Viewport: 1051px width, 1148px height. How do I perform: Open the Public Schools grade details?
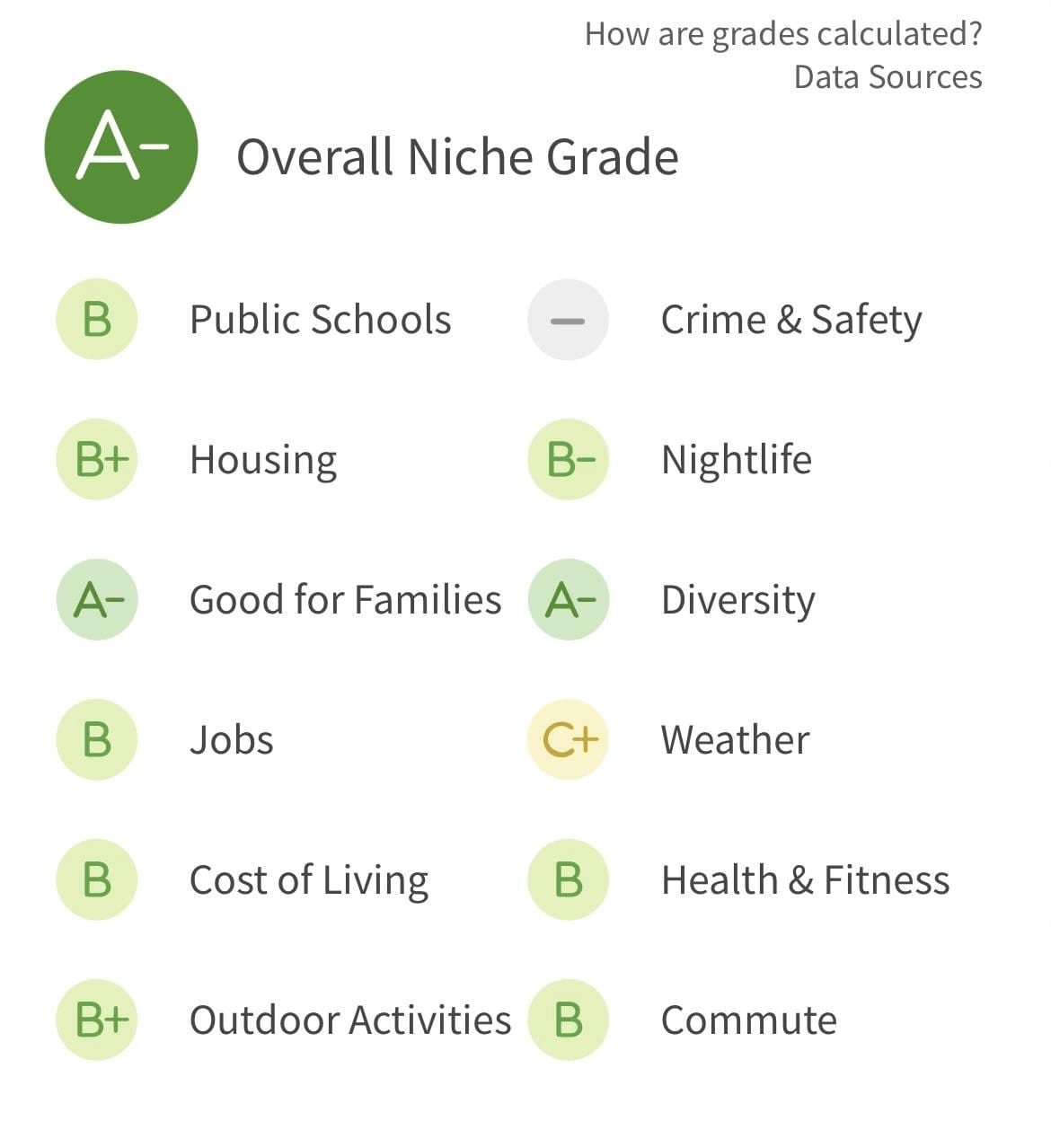[x=320, y=320]
